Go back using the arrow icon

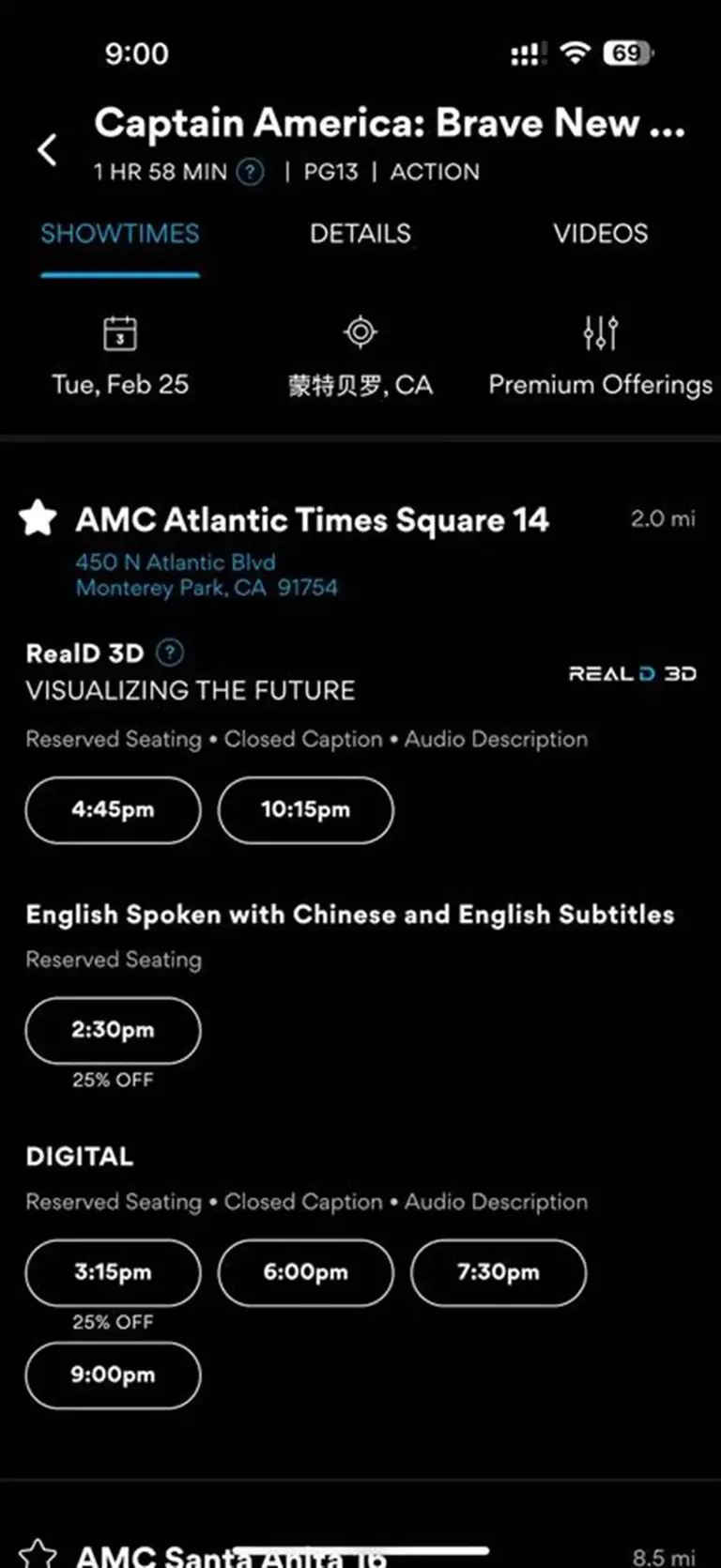(47, 149)
